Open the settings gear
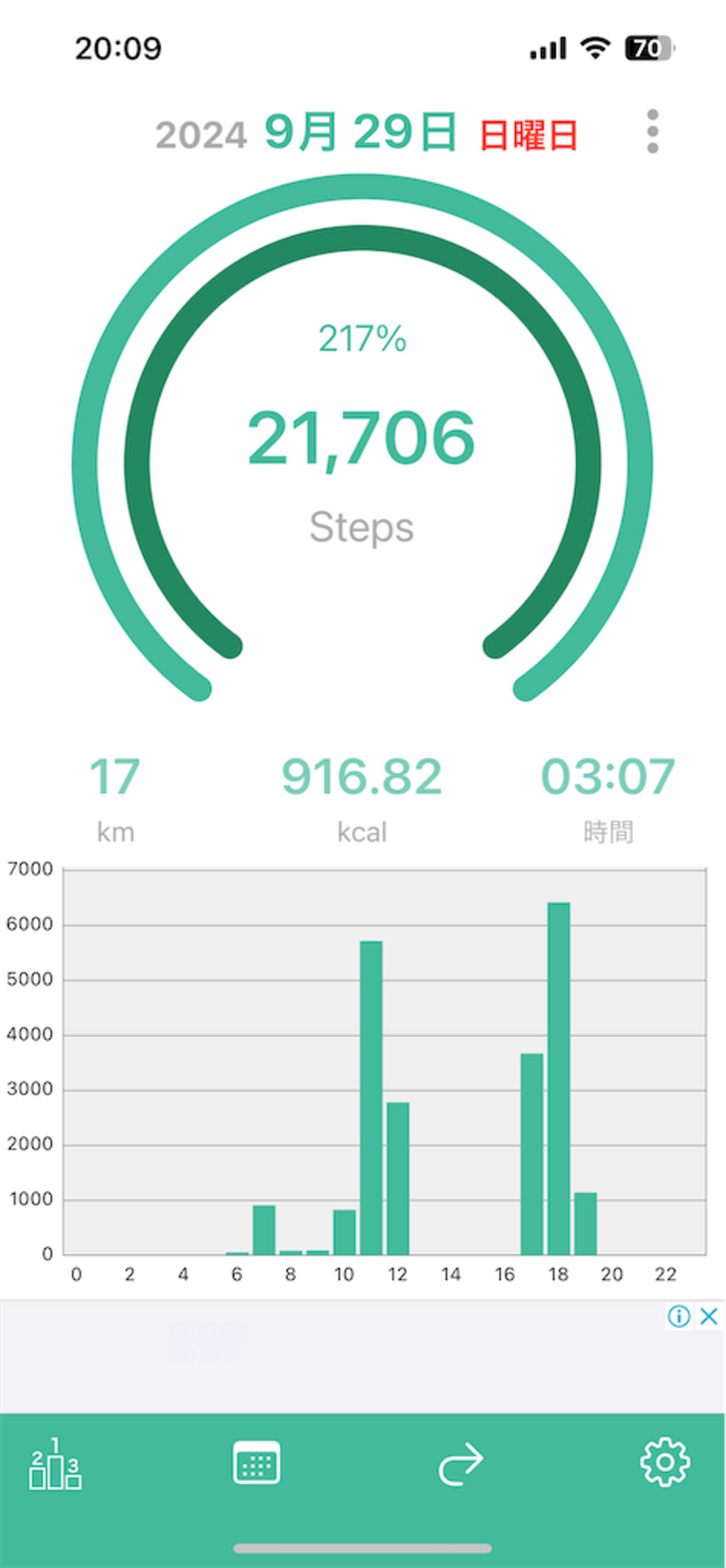 click(x=665, y=1462)
